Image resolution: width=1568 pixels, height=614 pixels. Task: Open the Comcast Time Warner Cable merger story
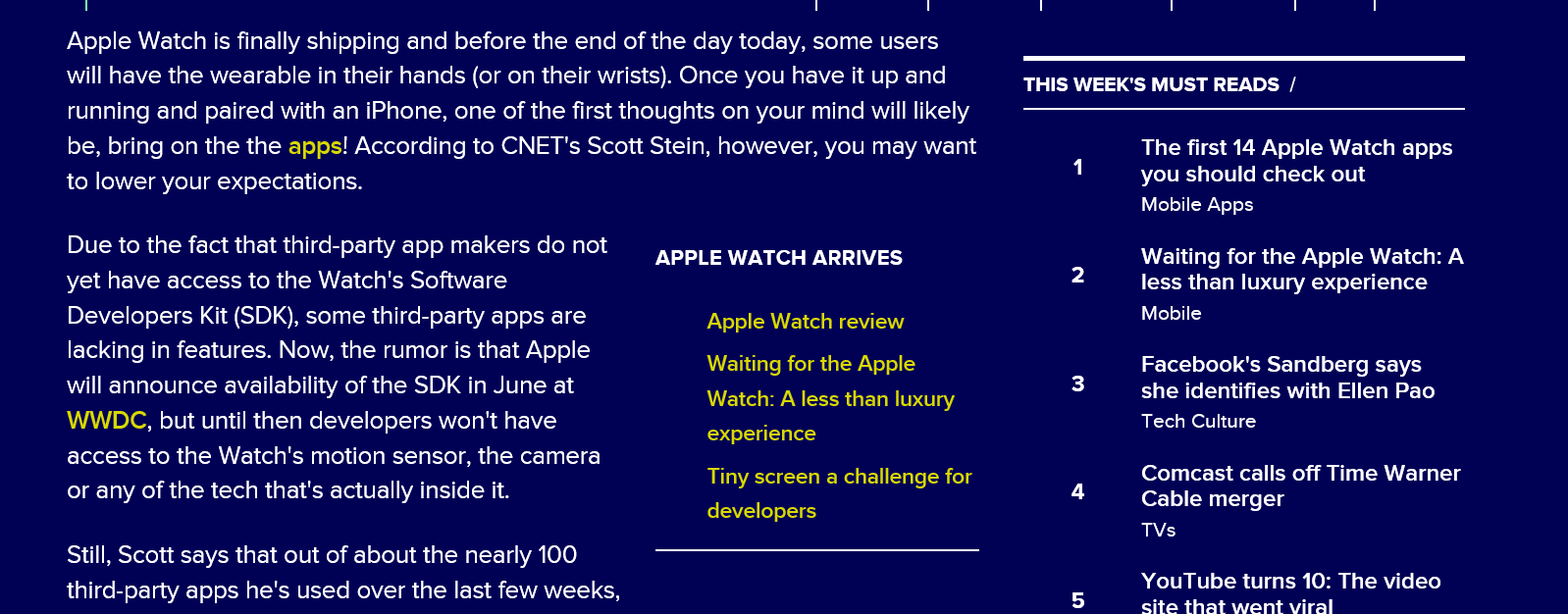pyautogui.click(x=1299, y=486)
